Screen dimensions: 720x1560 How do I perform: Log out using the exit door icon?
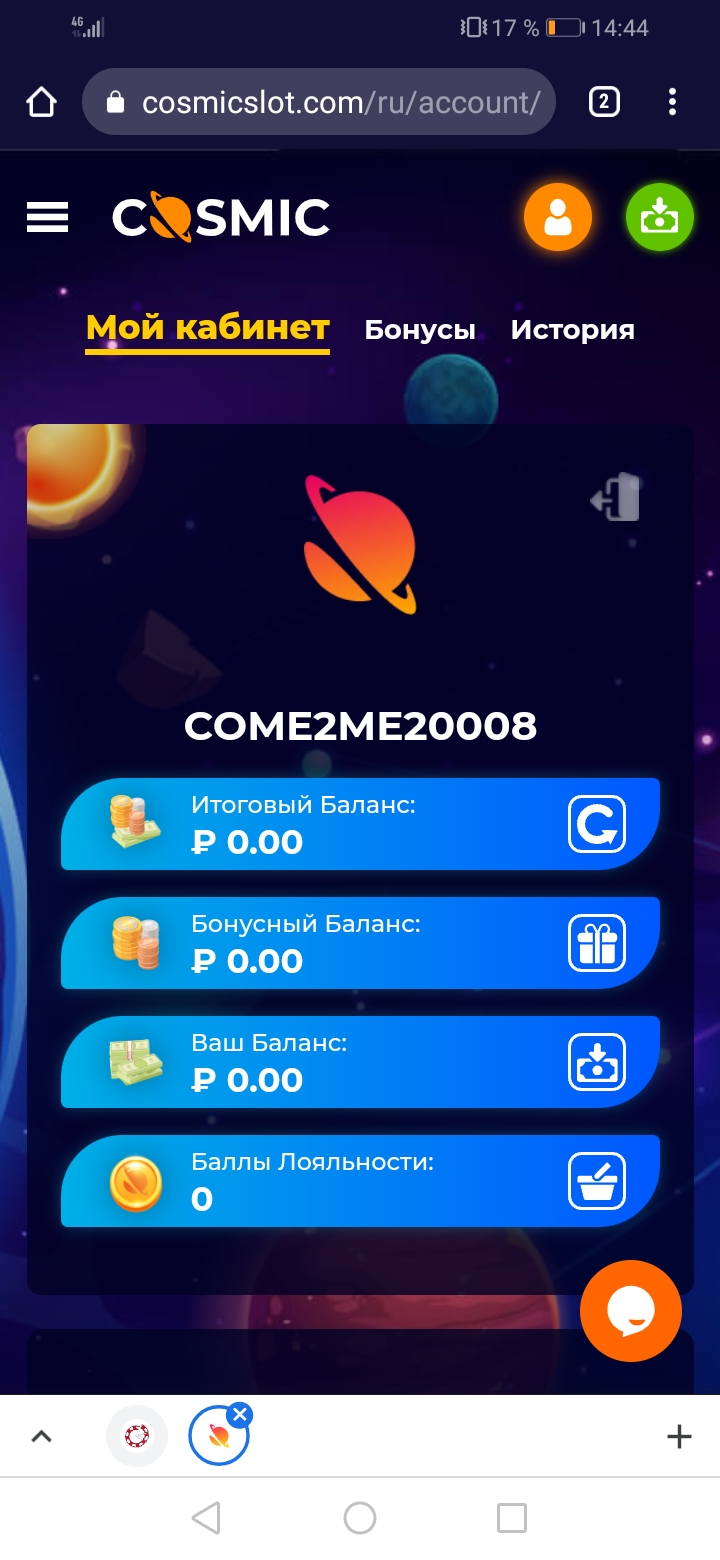pos(616,497)
